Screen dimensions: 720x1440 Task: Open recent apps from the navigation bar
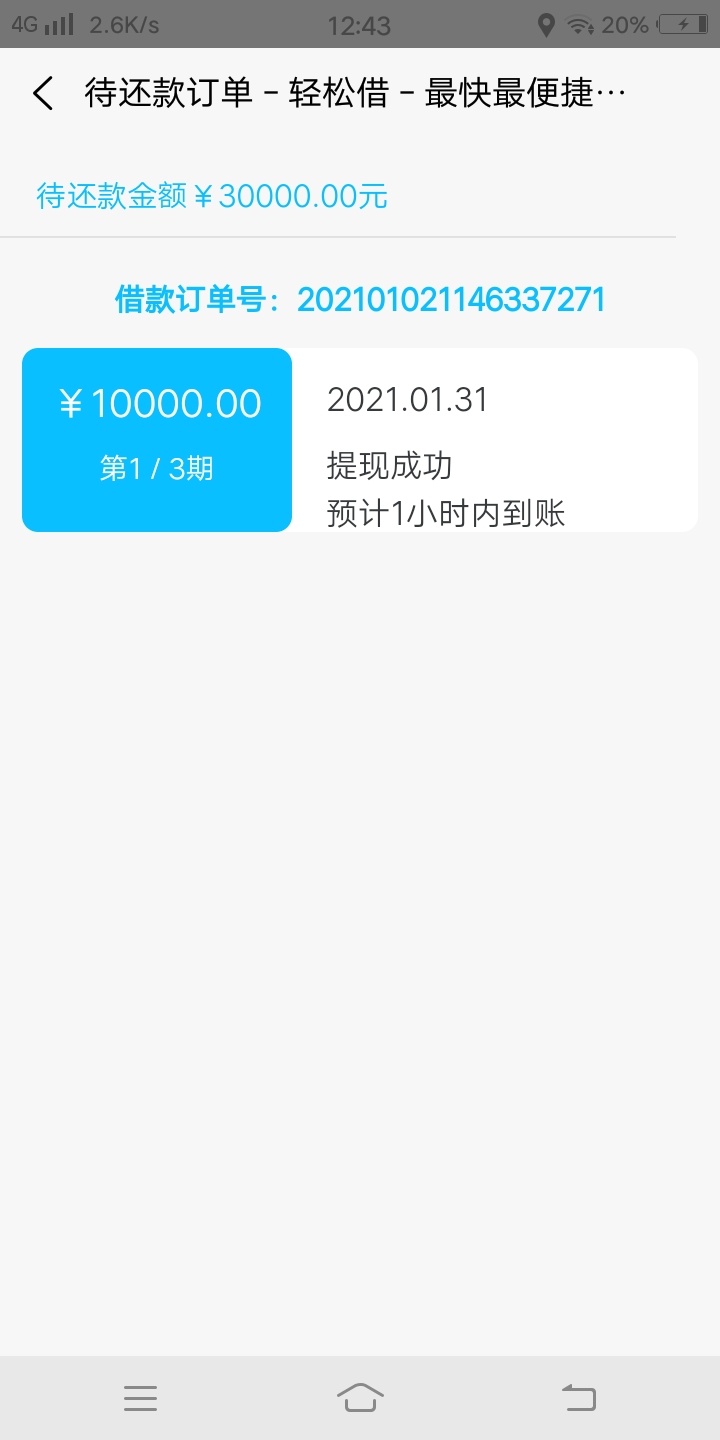[x=140, y=1398]
